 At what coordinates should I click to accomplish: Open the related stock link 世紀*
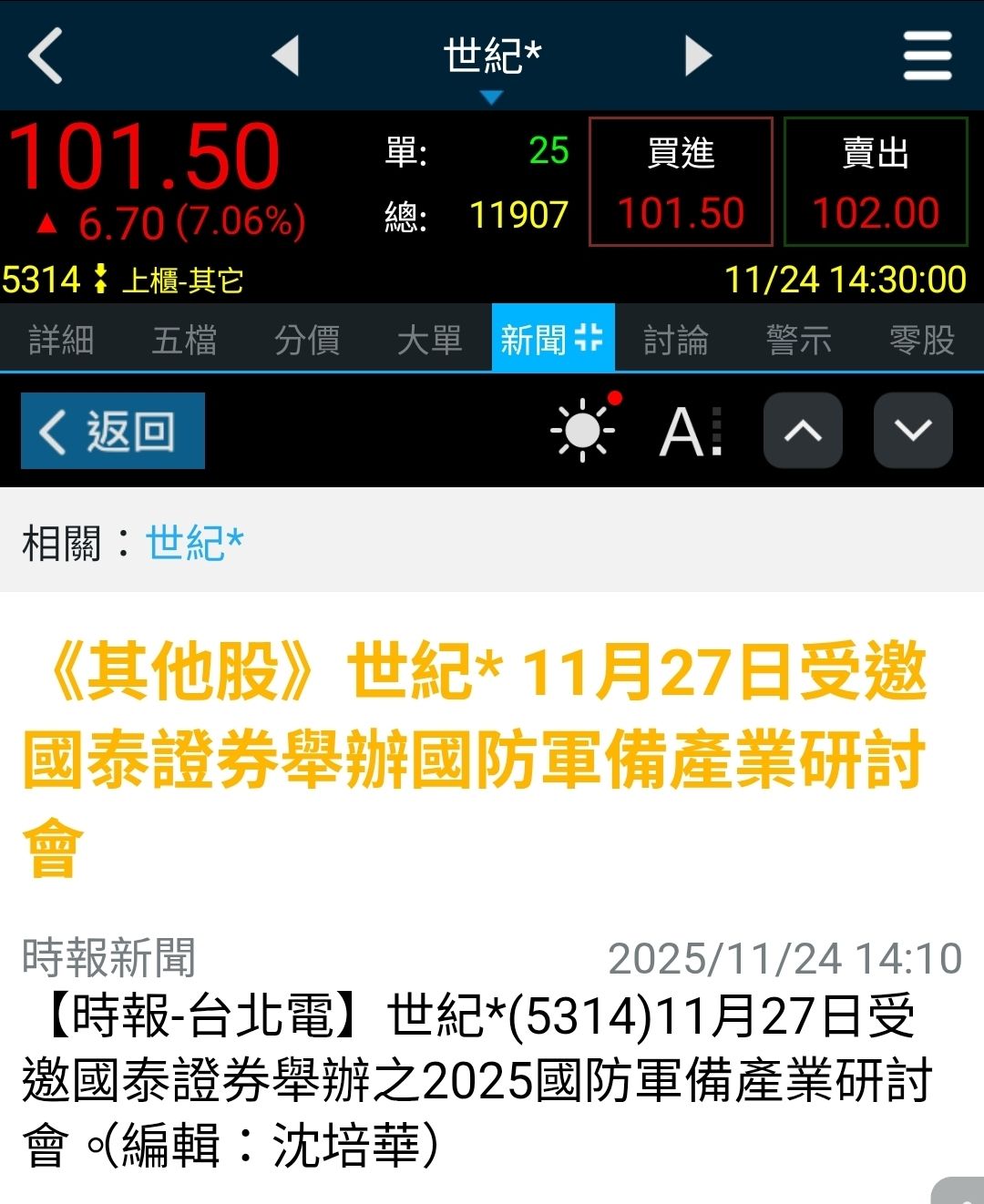(194, 543)
